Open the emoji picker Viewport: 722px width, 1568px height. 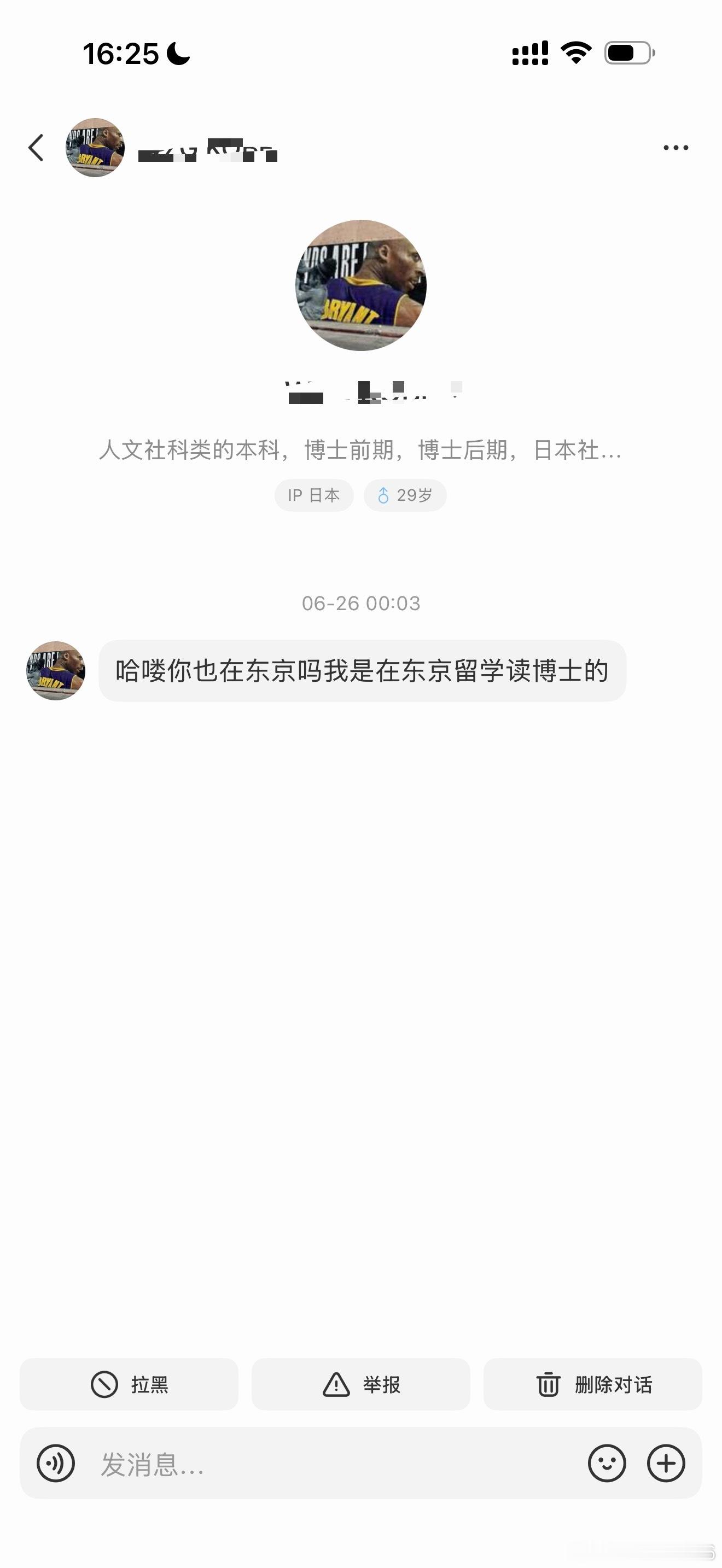click(x=607, y=1464)
